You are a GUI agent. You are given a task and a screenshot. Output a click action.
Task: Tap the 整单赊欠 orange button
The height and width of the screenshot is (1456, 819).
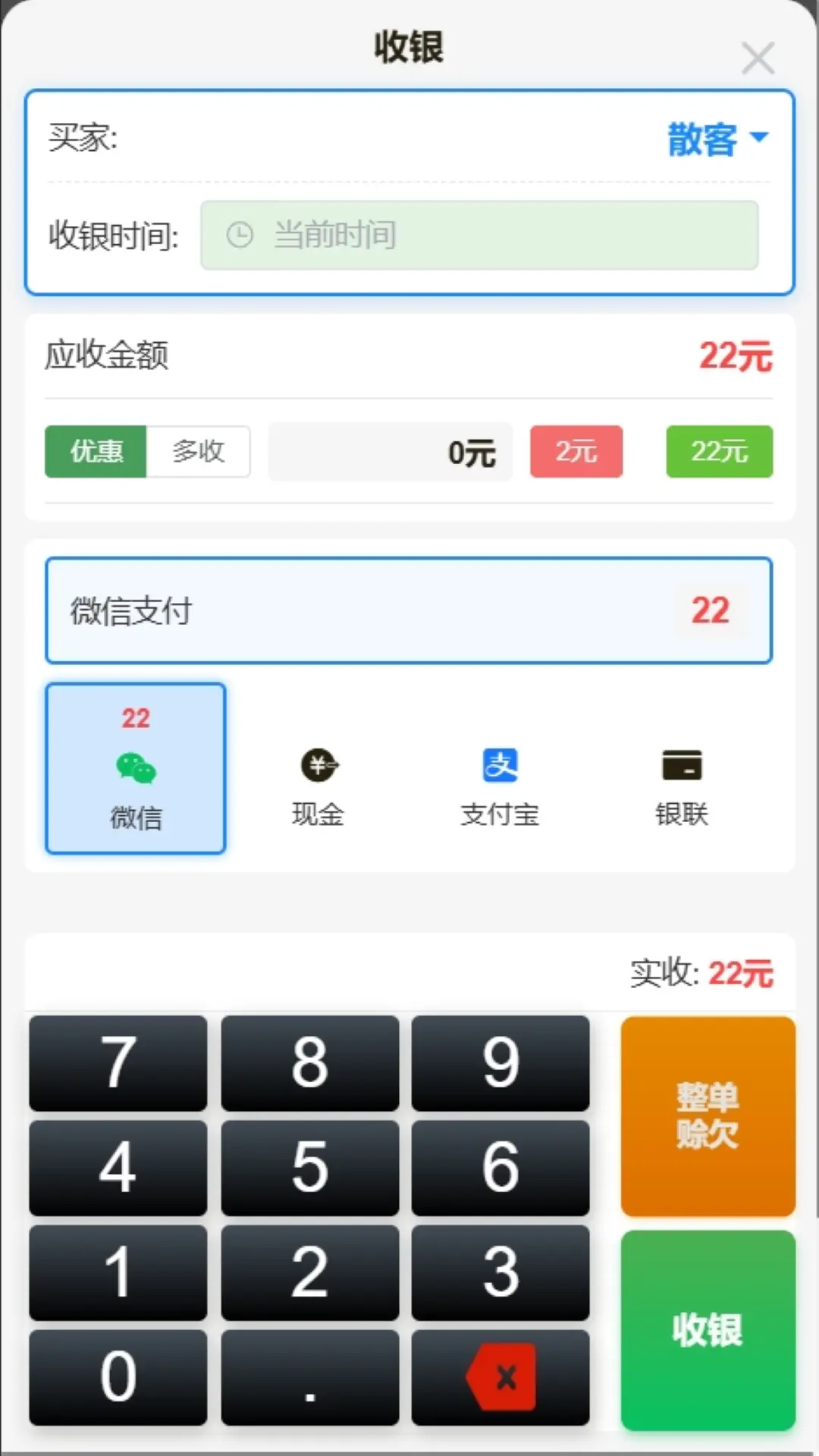coord(708,1116)
